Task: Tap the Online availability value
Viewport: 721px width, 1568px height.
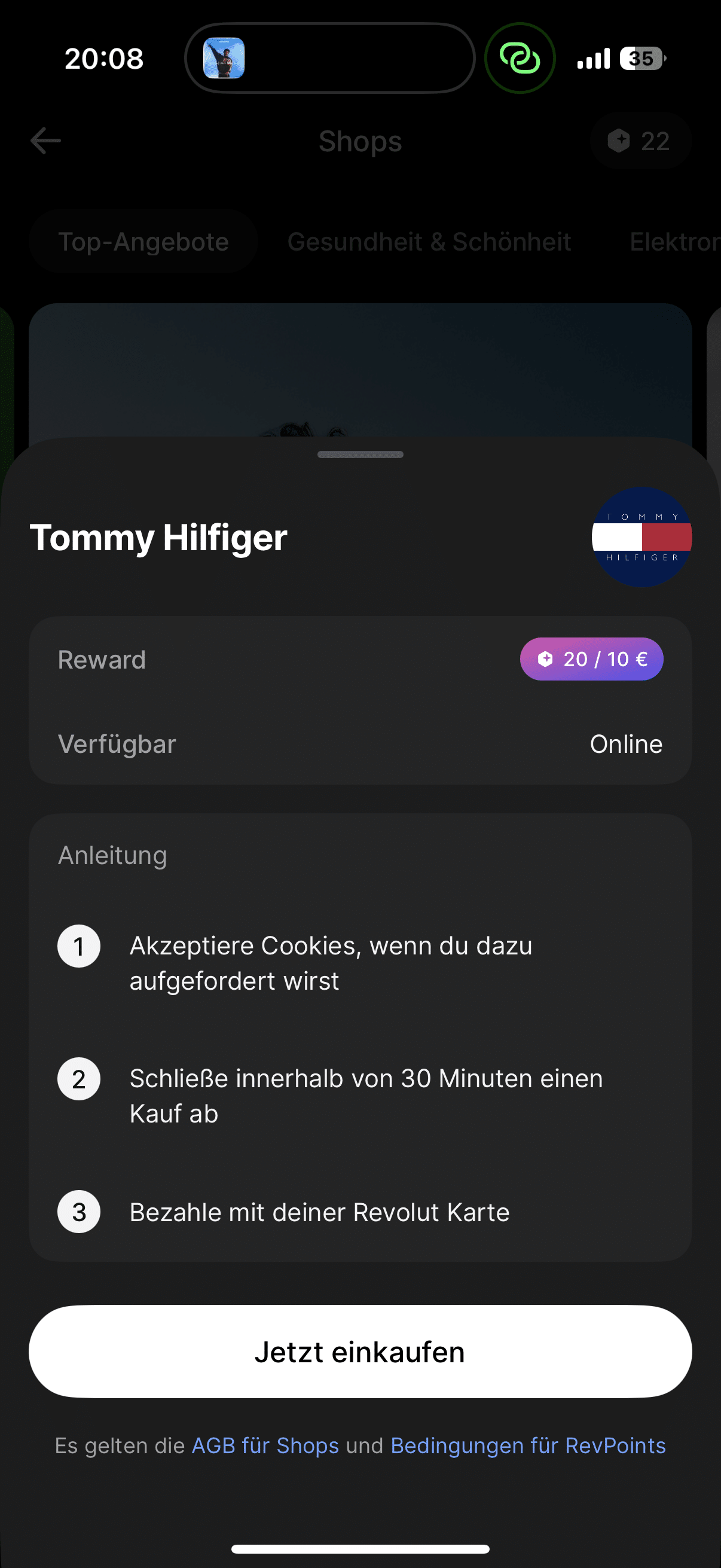Action: pos(625,743)
